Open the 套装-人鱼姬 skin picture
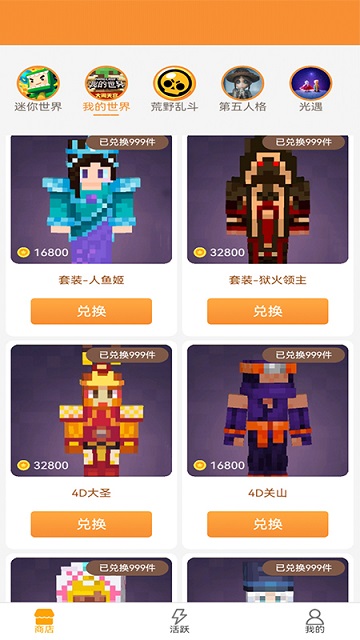360x640 pixels. [x=91, y=200]
